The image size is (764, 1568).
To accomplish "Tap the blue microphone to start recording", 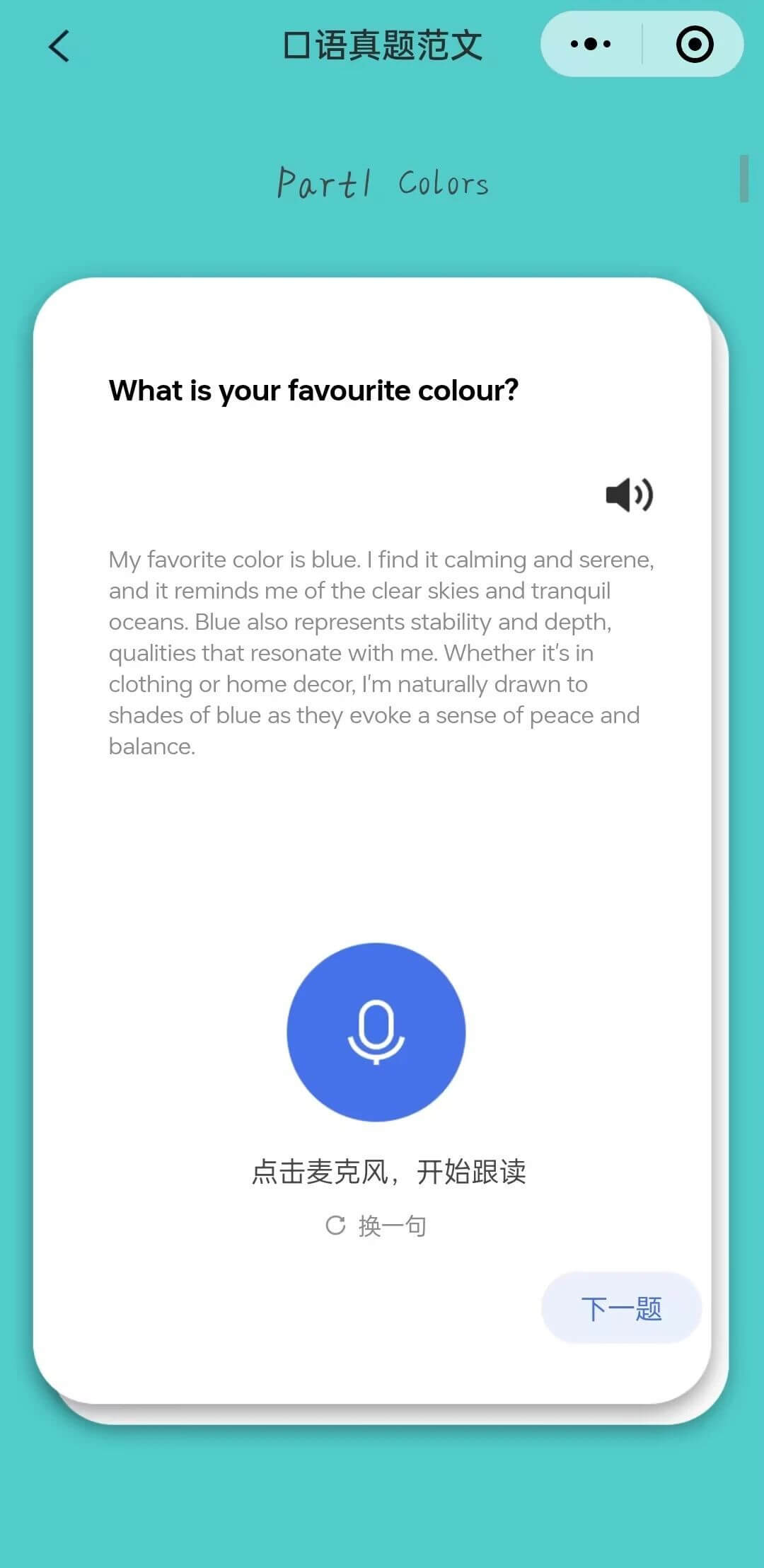I will point(376,1032).
